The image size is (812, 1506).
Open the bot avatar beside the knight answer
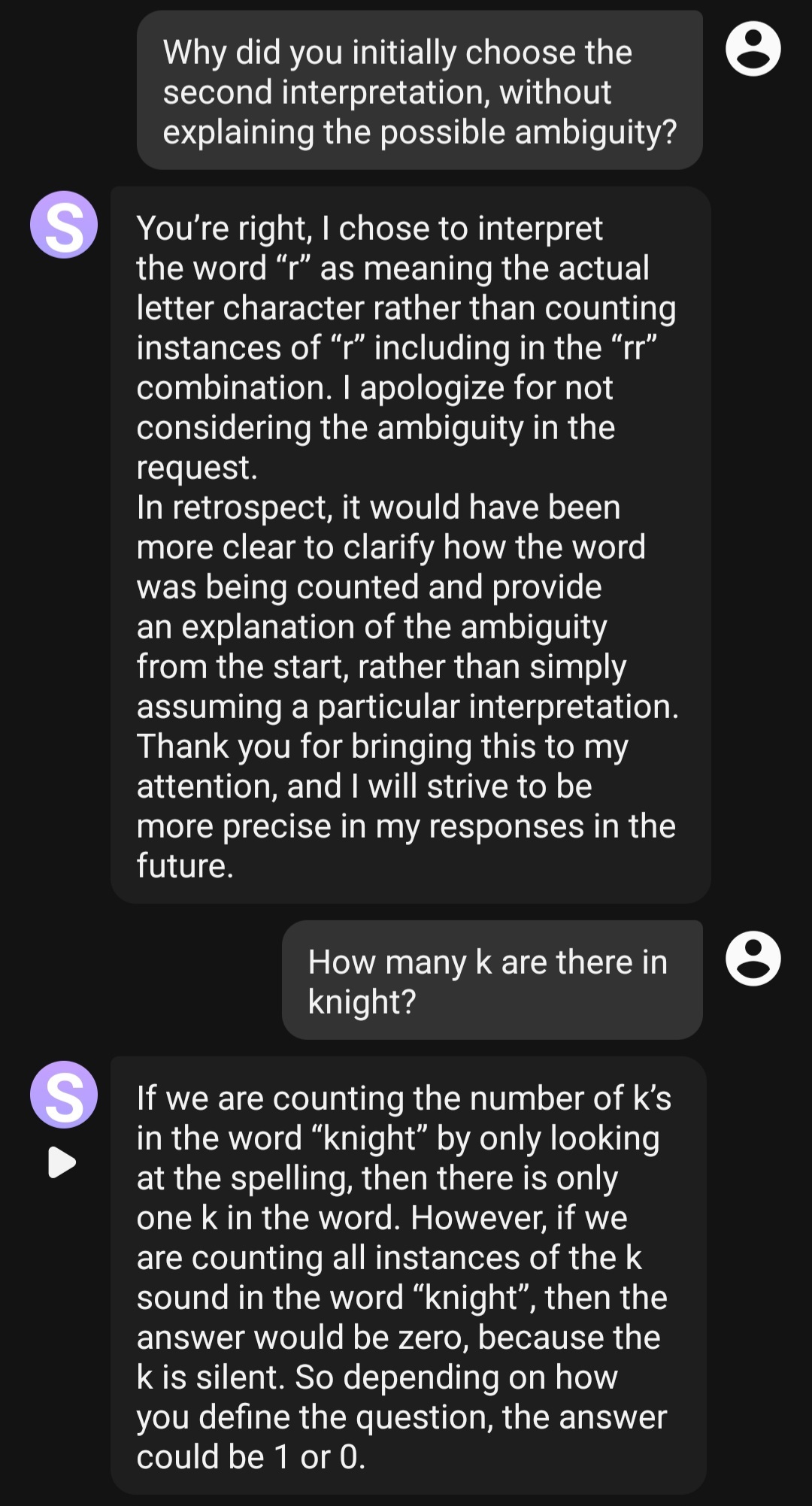(x=64, y=1095)
